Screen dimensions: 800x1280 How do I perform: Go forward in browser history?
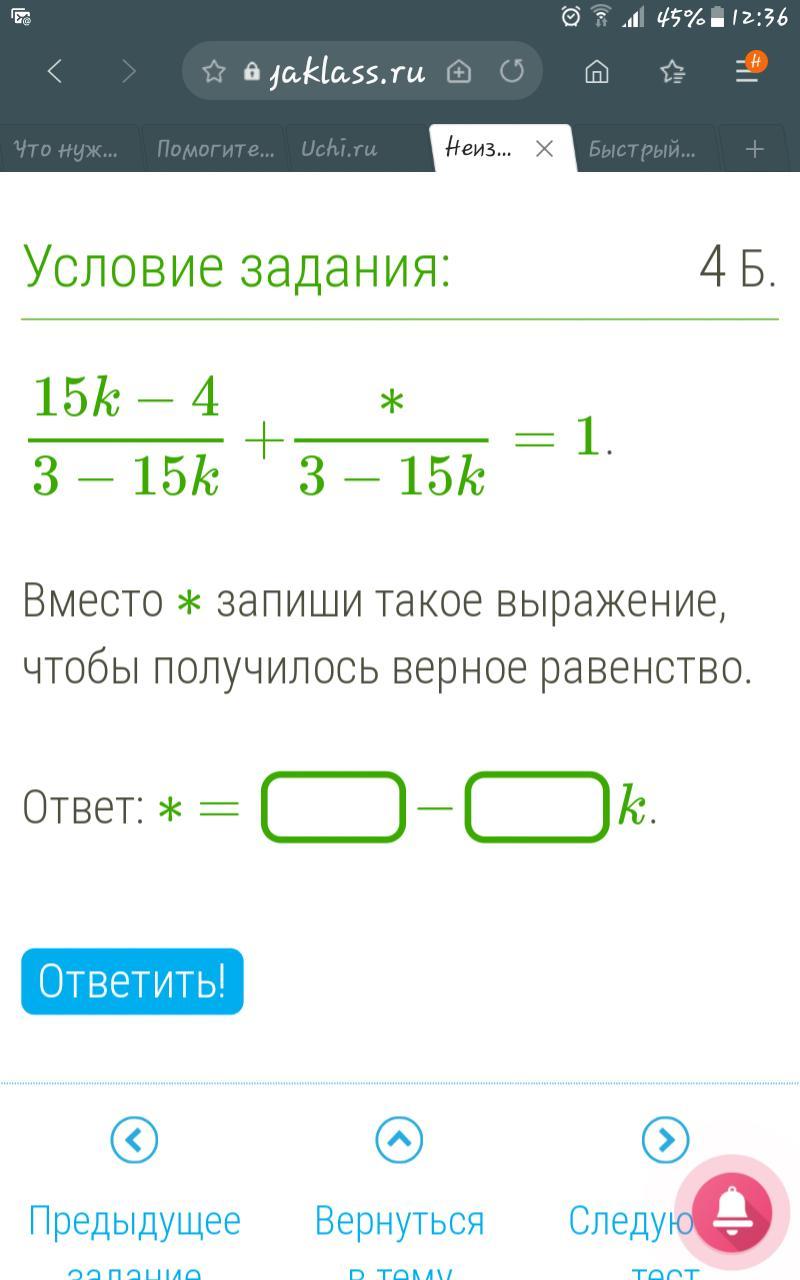point(128,71)
